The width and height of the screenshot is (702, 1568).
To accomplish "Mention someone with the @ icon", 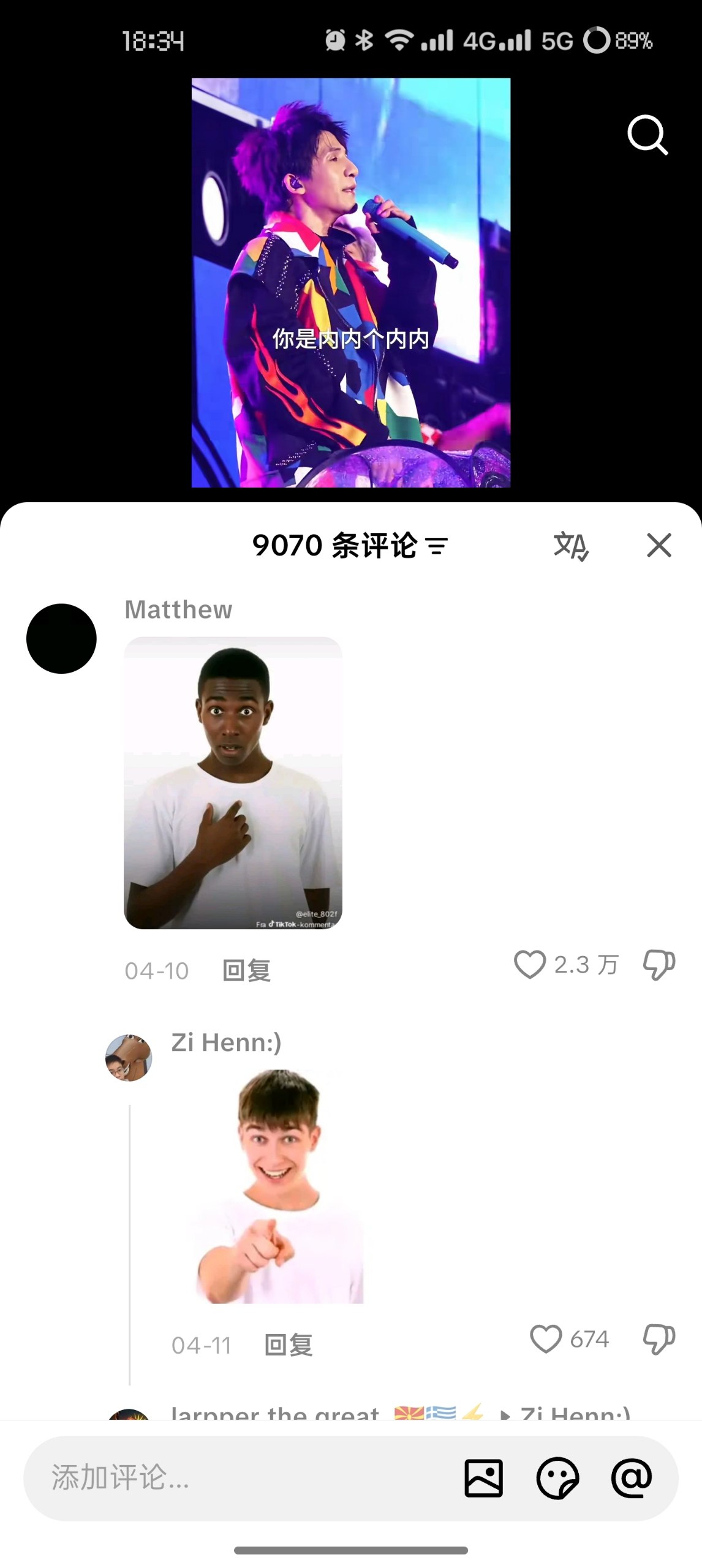I will (x=632, y=1478).
